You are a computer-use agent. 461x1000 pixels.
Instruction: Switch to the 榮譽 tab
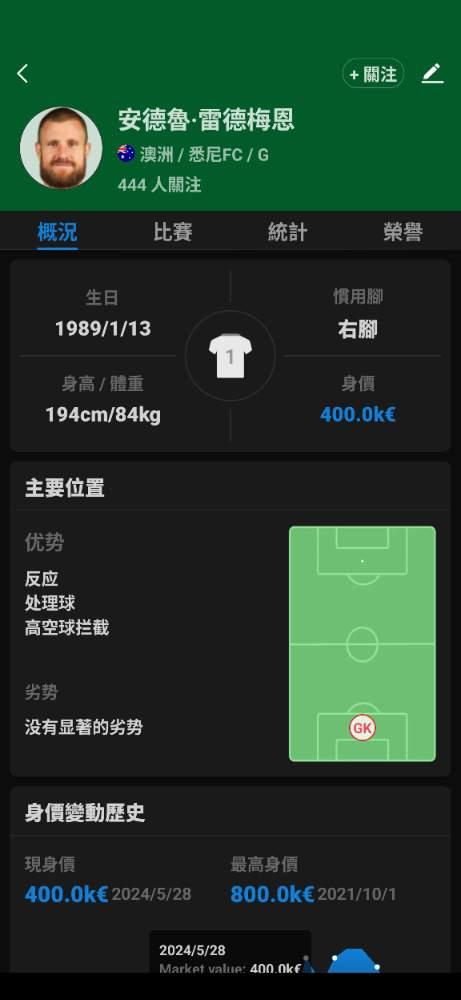pyautogui.click(x=403, y=232)
